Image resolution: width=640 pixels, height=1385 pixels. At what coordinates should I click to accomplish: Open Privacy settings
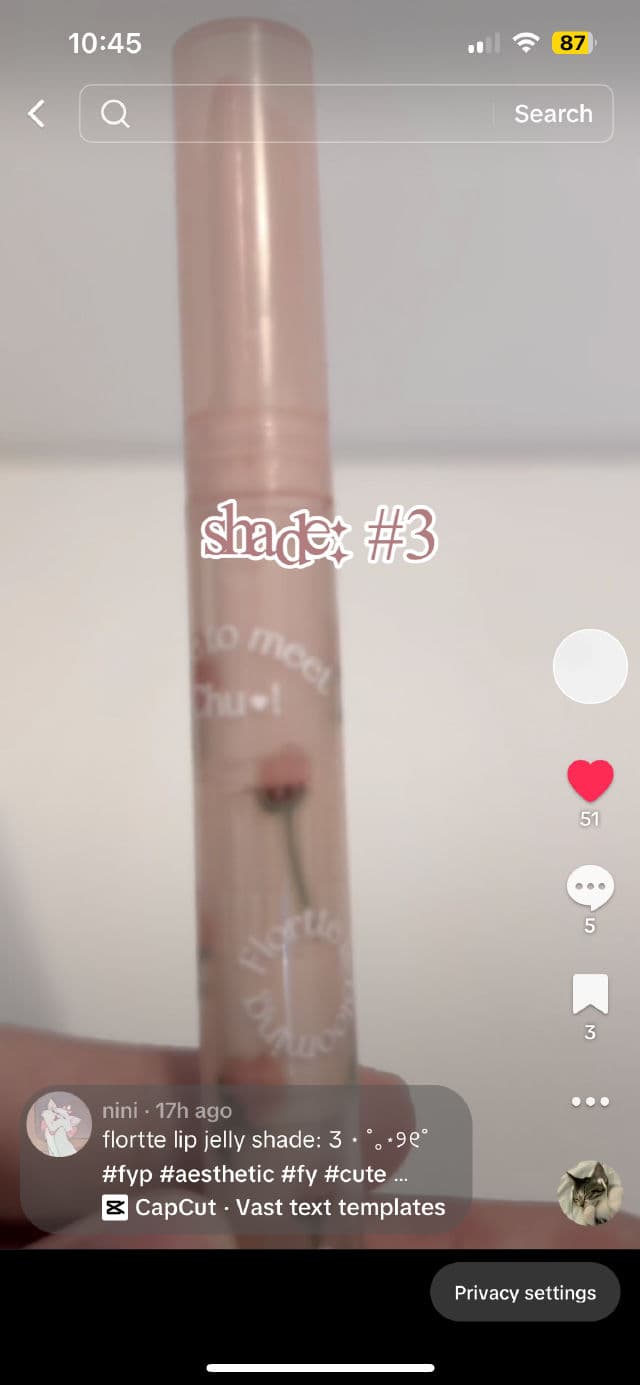point(525,1292)
